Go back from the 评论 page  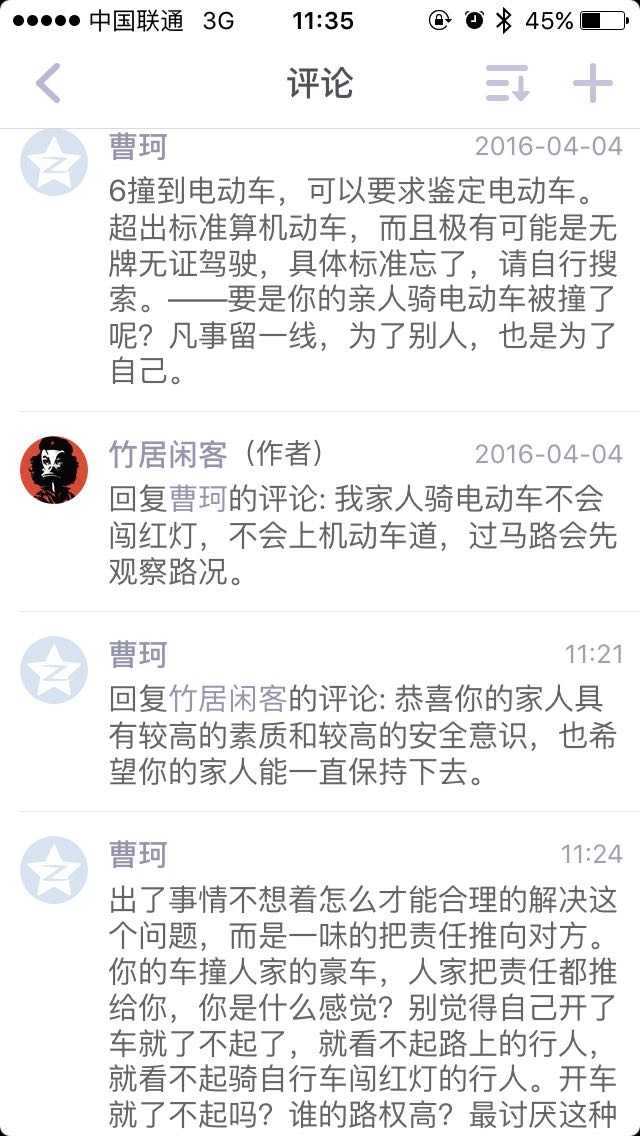click(48, 83)
